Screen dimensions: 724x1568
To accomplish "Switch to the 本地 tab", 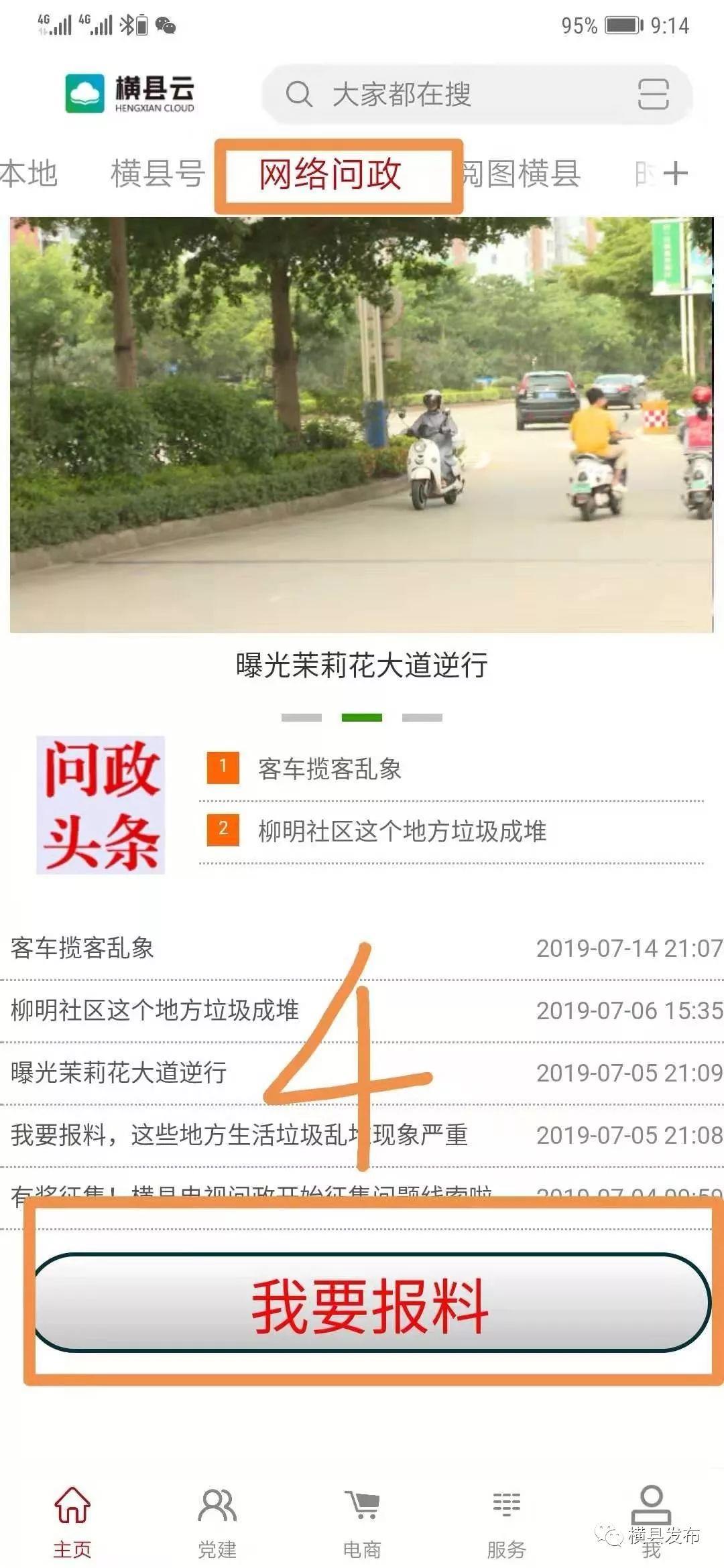I will [x=28, y=174].
